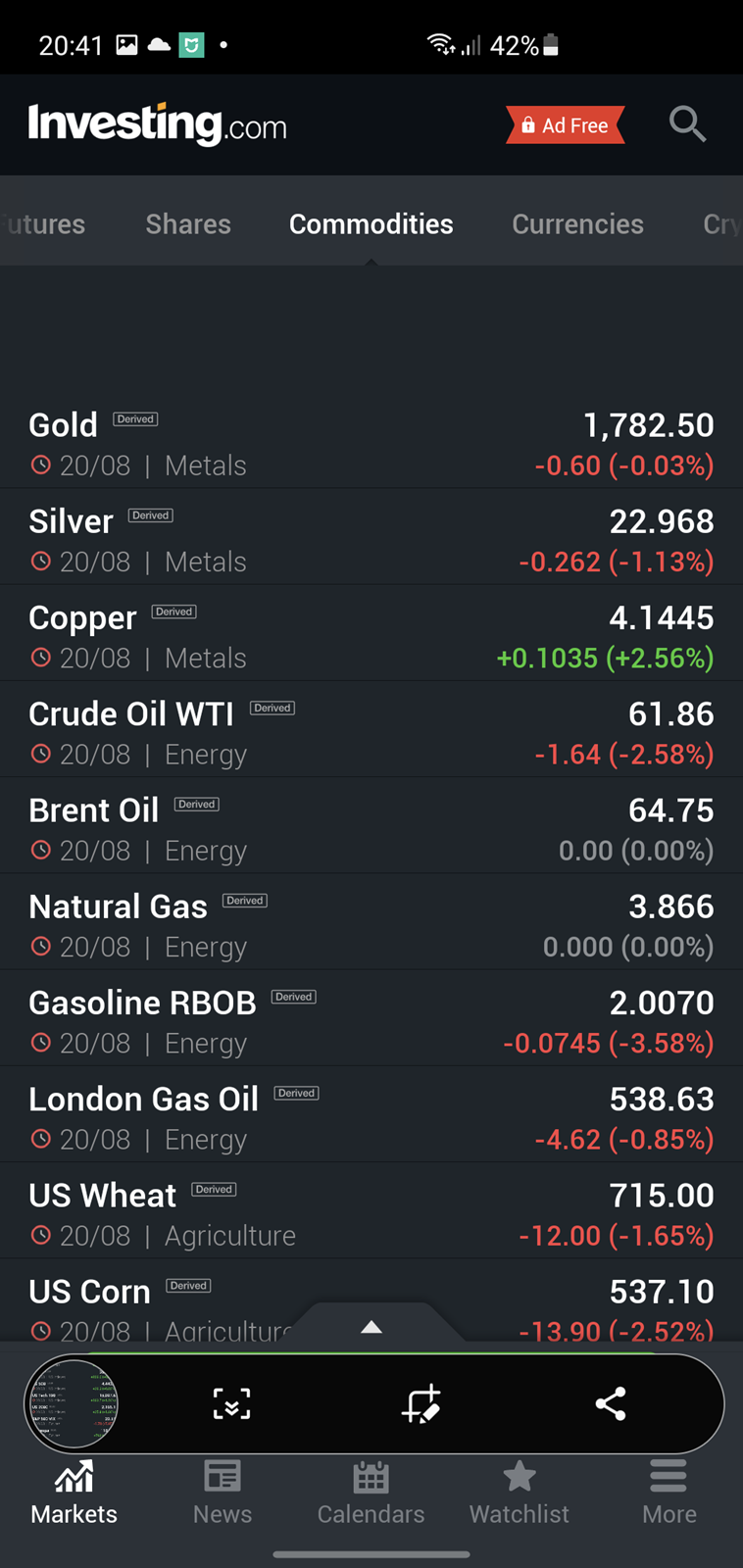This screenshot has height=1568, width=743.
Task: Open the search magnifier icon
Action: [687, 124]
